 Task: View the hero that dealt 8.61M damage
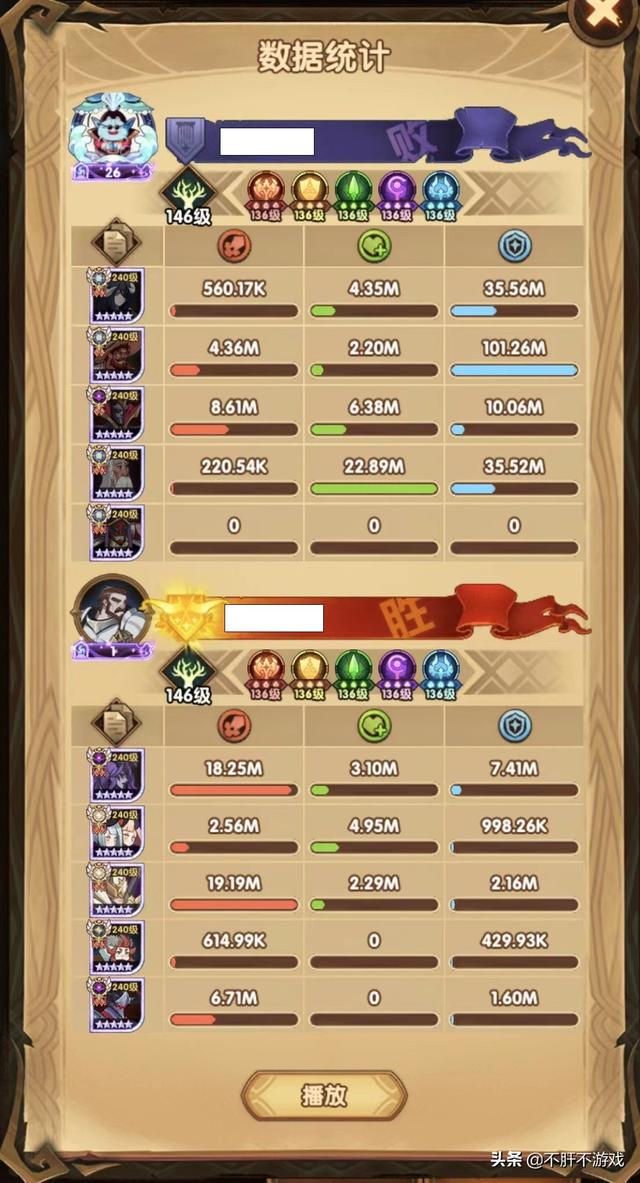pos(116,415)
